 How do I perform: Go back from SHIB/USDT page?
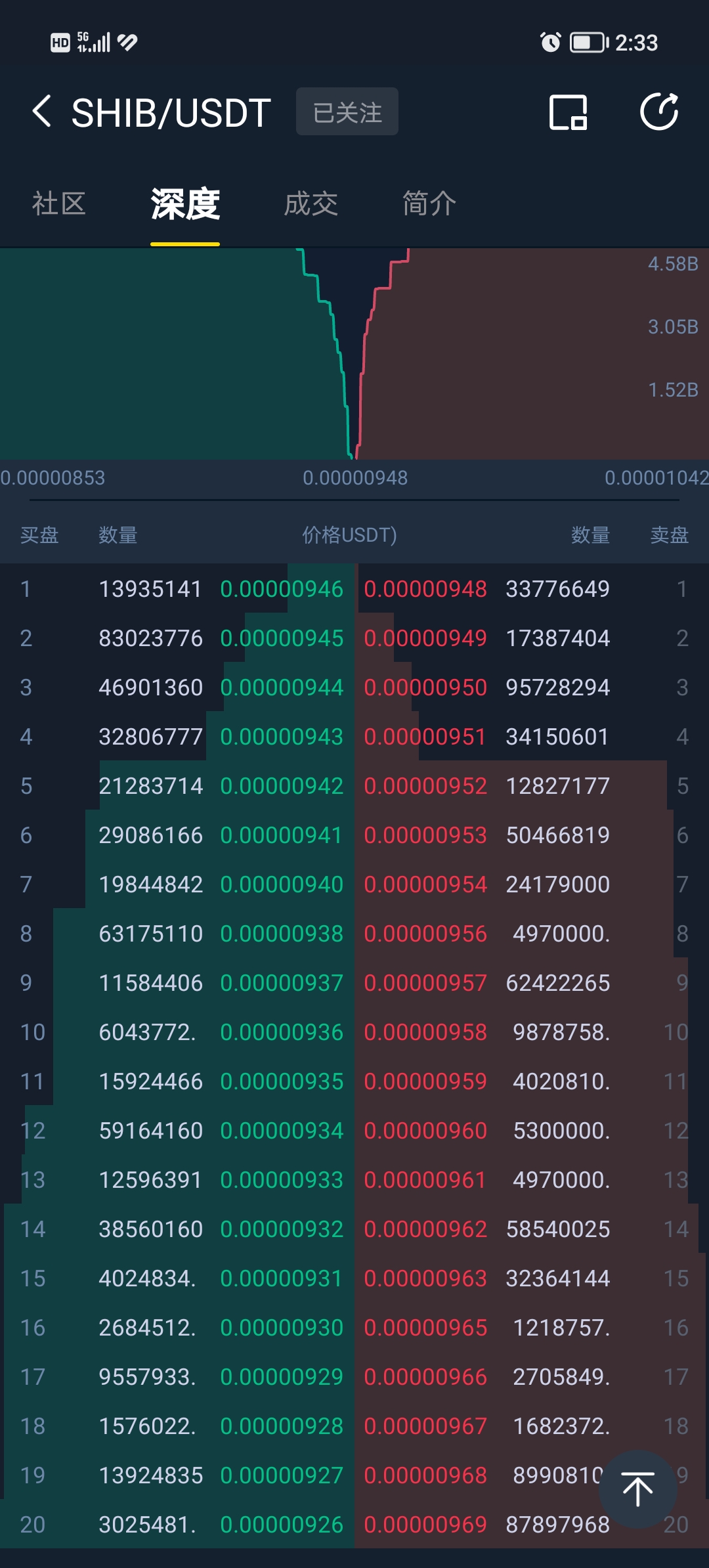click(42, 111)
